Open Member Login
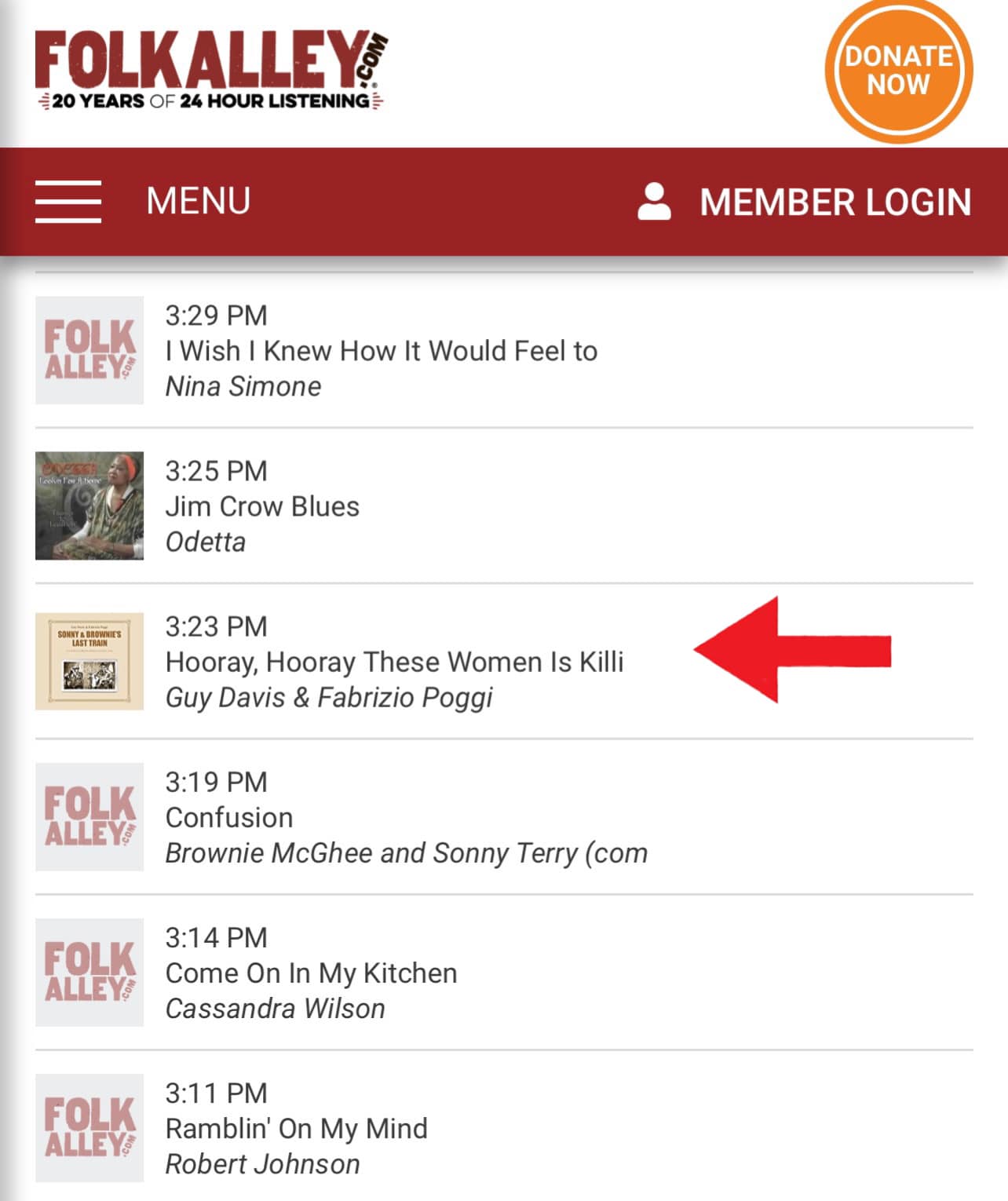 coord(805,202)
